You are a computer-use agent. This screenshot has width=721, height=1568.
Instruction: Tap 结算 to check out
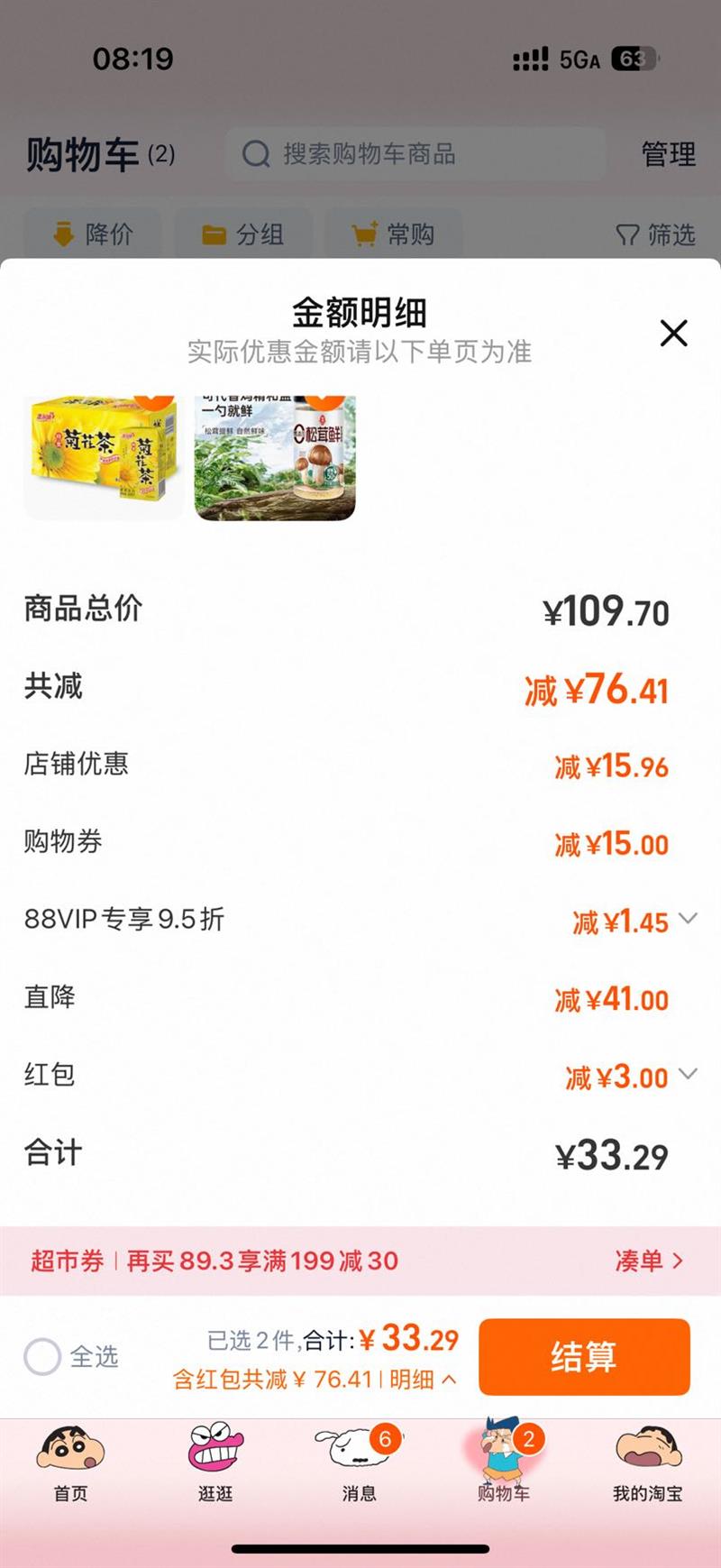point(584,1356)
